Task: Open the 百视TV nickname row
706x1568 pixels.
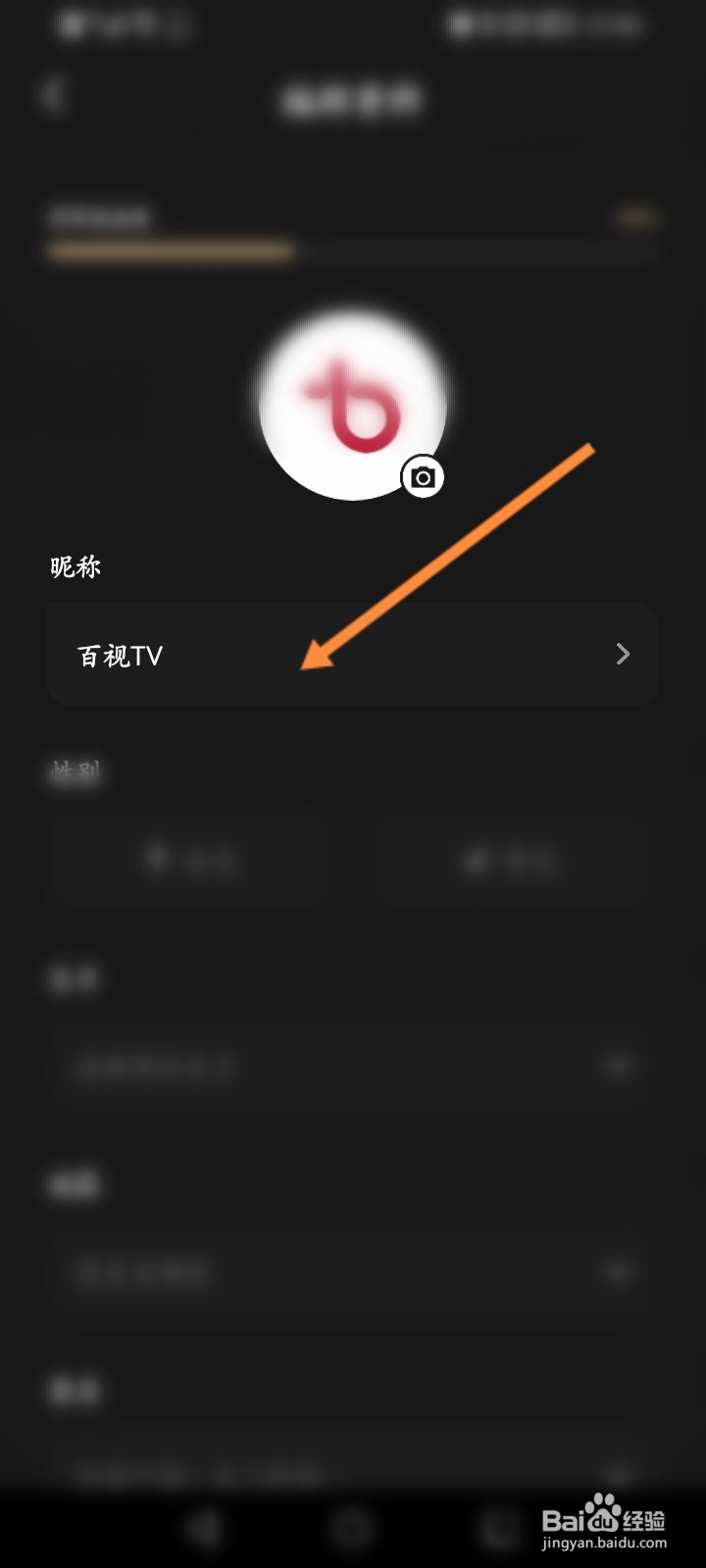Action: 351,655
